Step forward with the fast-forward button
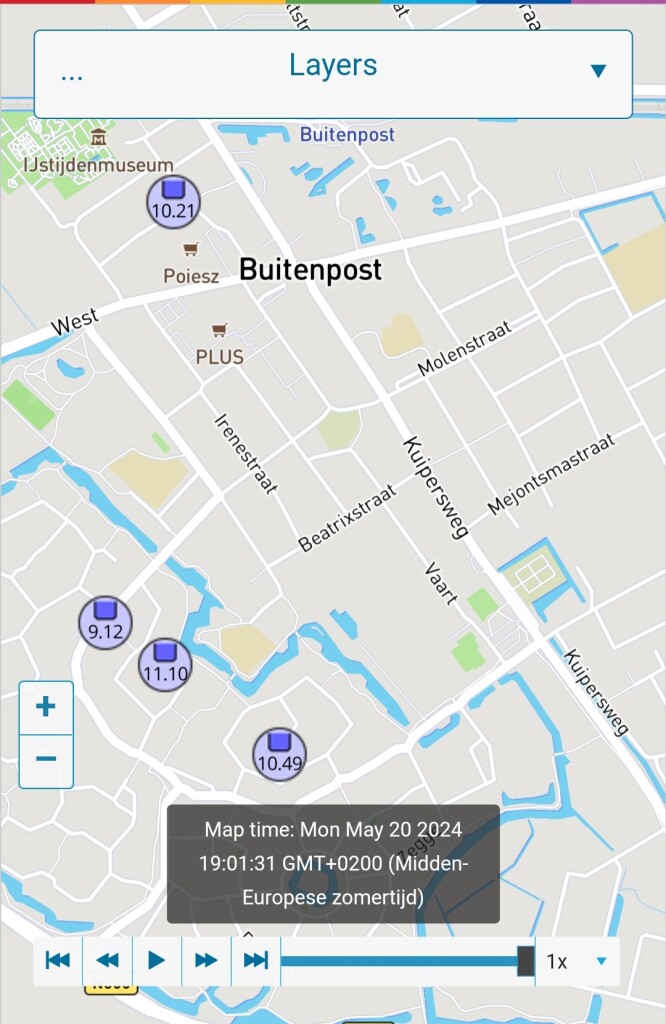 pos(206,960)
